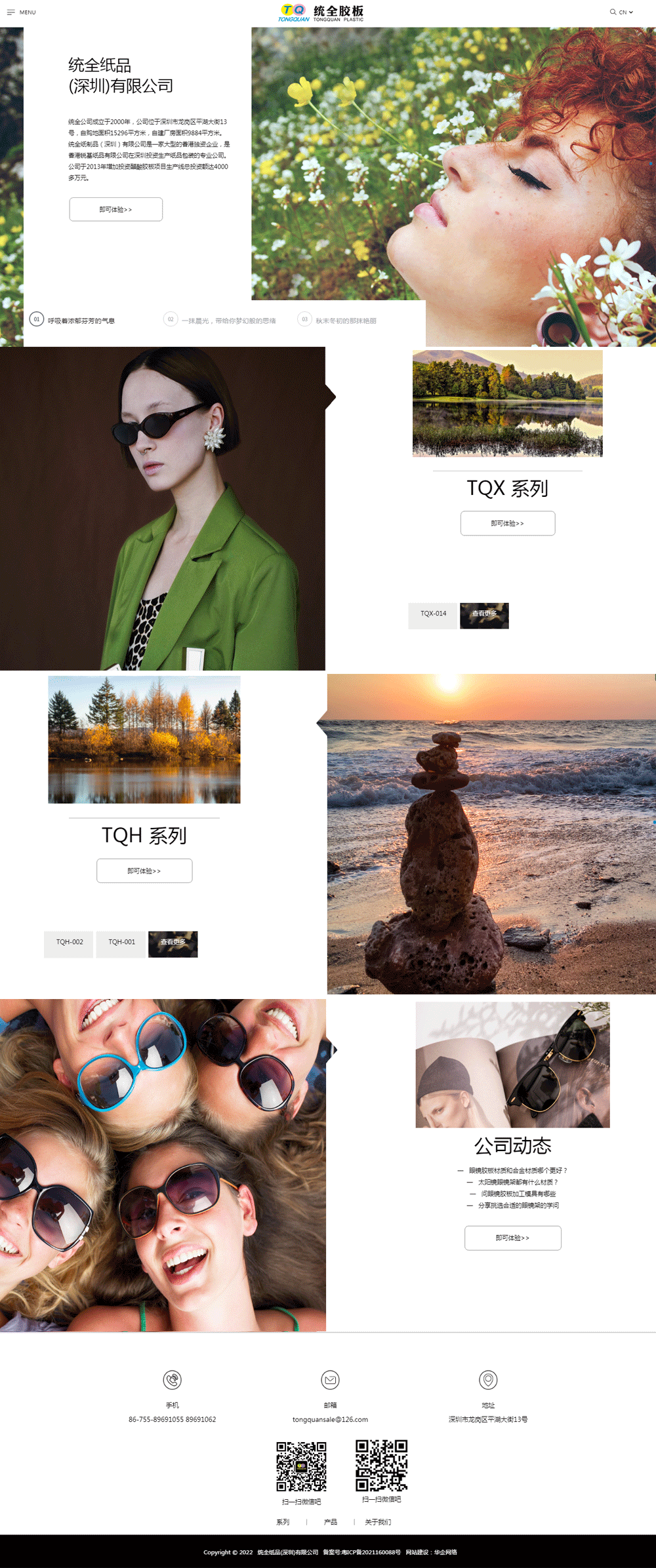Image resolution: width=656 pixels, height=1568 pixels.
Task: Open the 产品 footer link
Action: pos(331,1522)
